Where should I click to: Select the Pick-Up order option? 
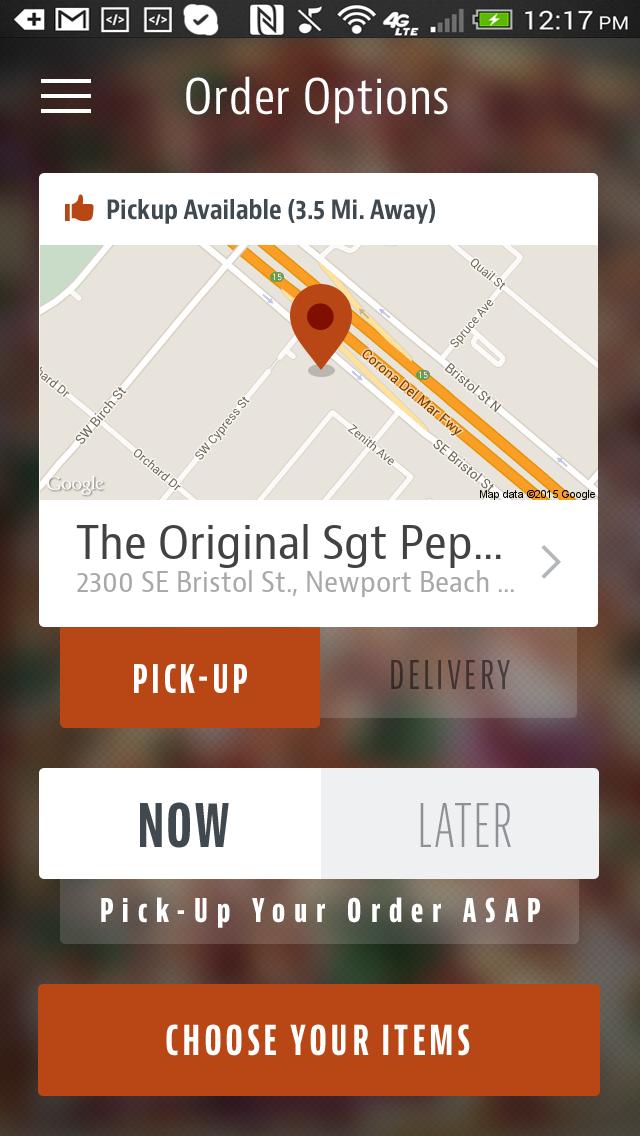190,678
